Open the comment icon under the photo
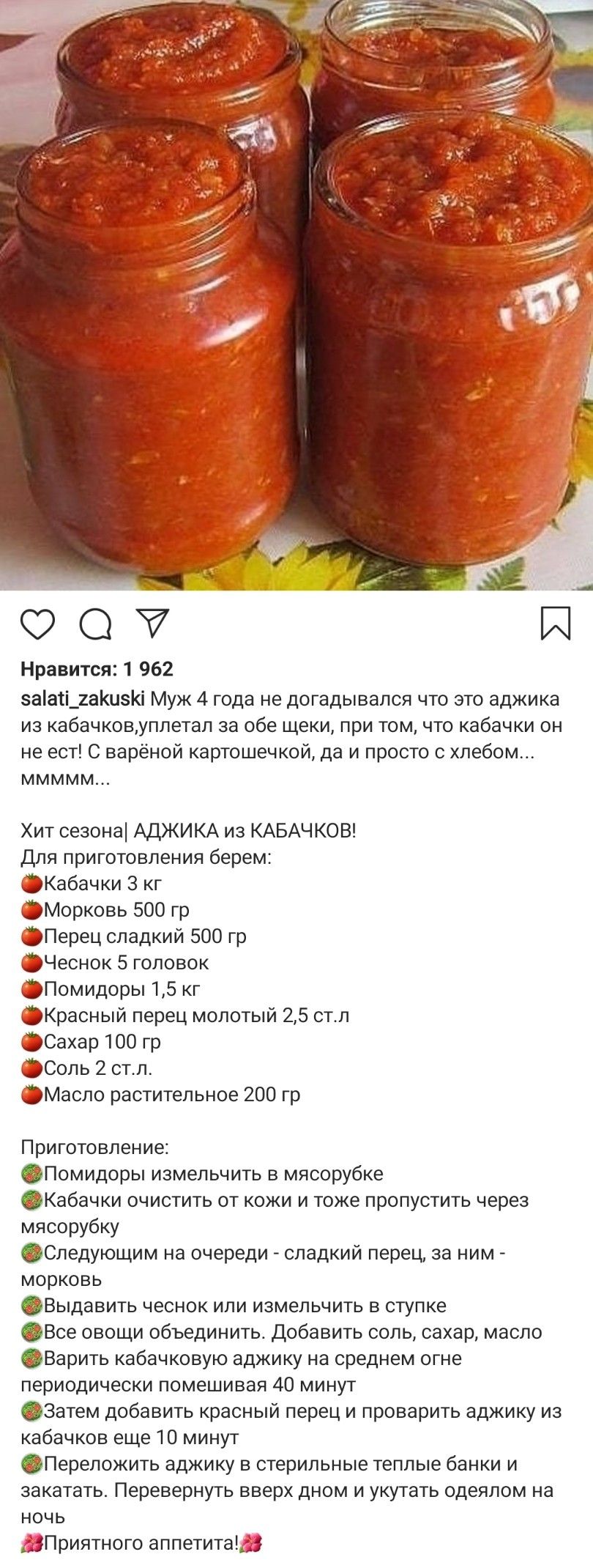Image resolution: width=593 pixels, height=1568 pixels. [x=95, y=624]
